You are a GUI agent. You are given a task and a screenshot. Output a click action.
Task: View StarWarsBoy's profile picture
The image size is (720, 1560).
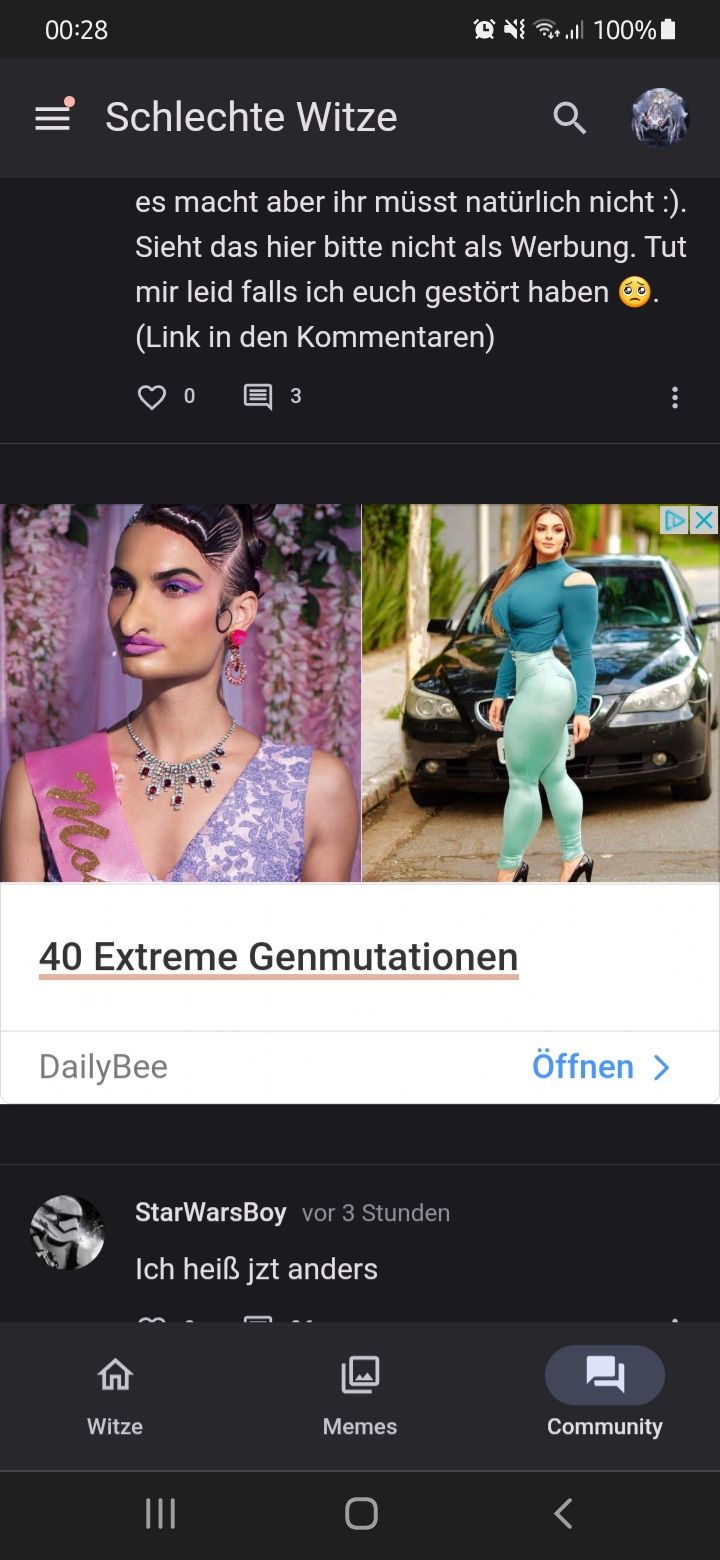click(67, 1232)
